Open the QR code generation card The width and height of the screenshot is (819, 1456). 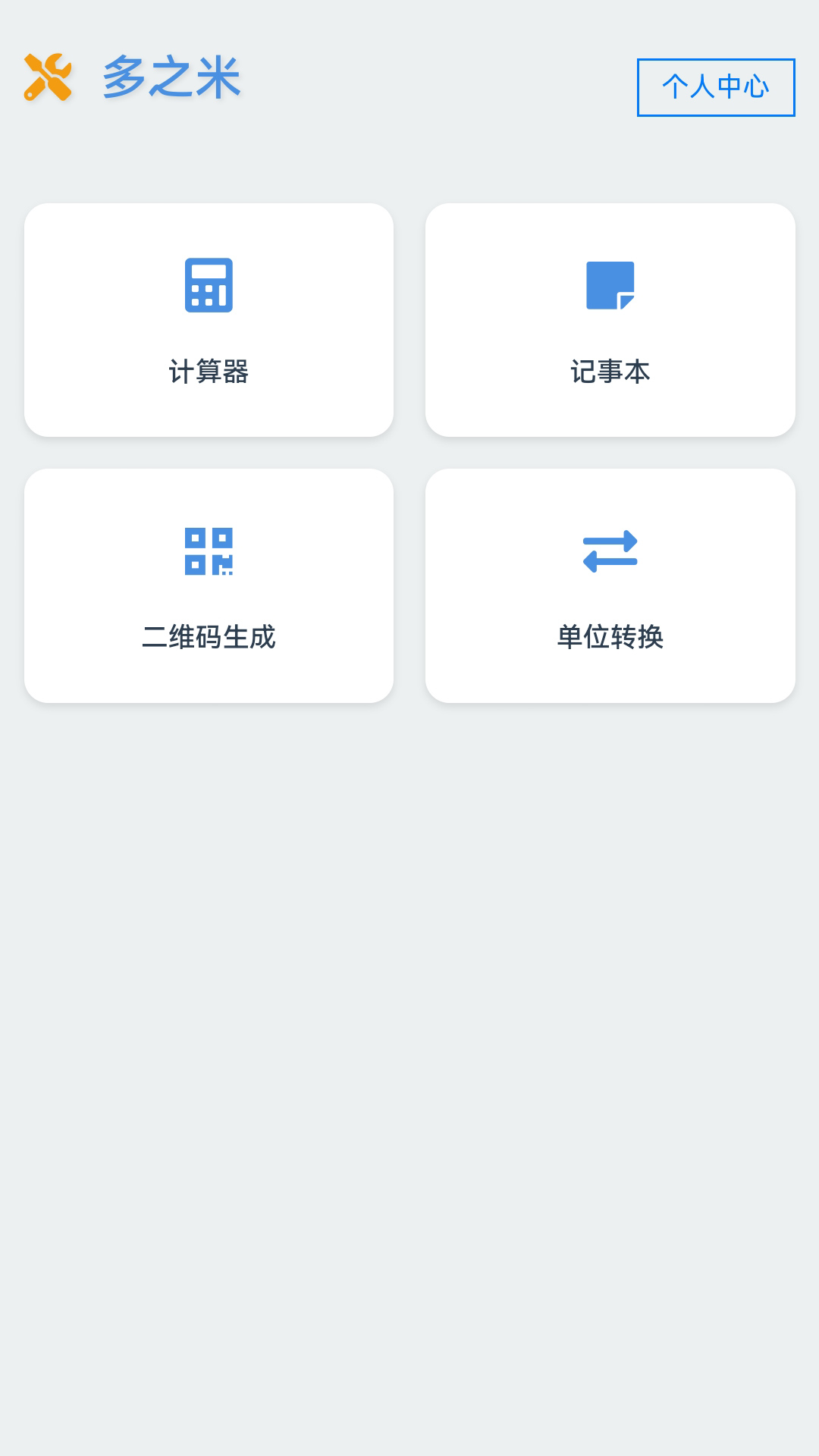(x=210, y=585)
